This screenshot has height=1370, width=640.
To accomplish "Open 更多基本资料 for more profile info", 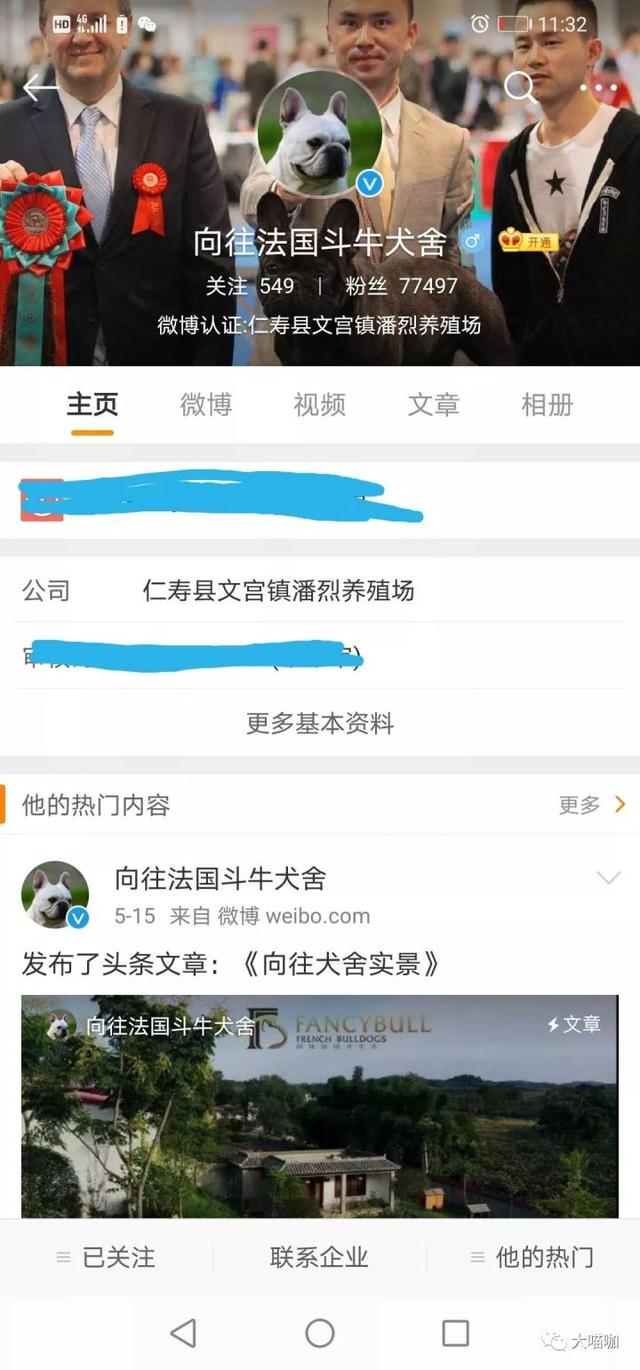I will [320, 723].
